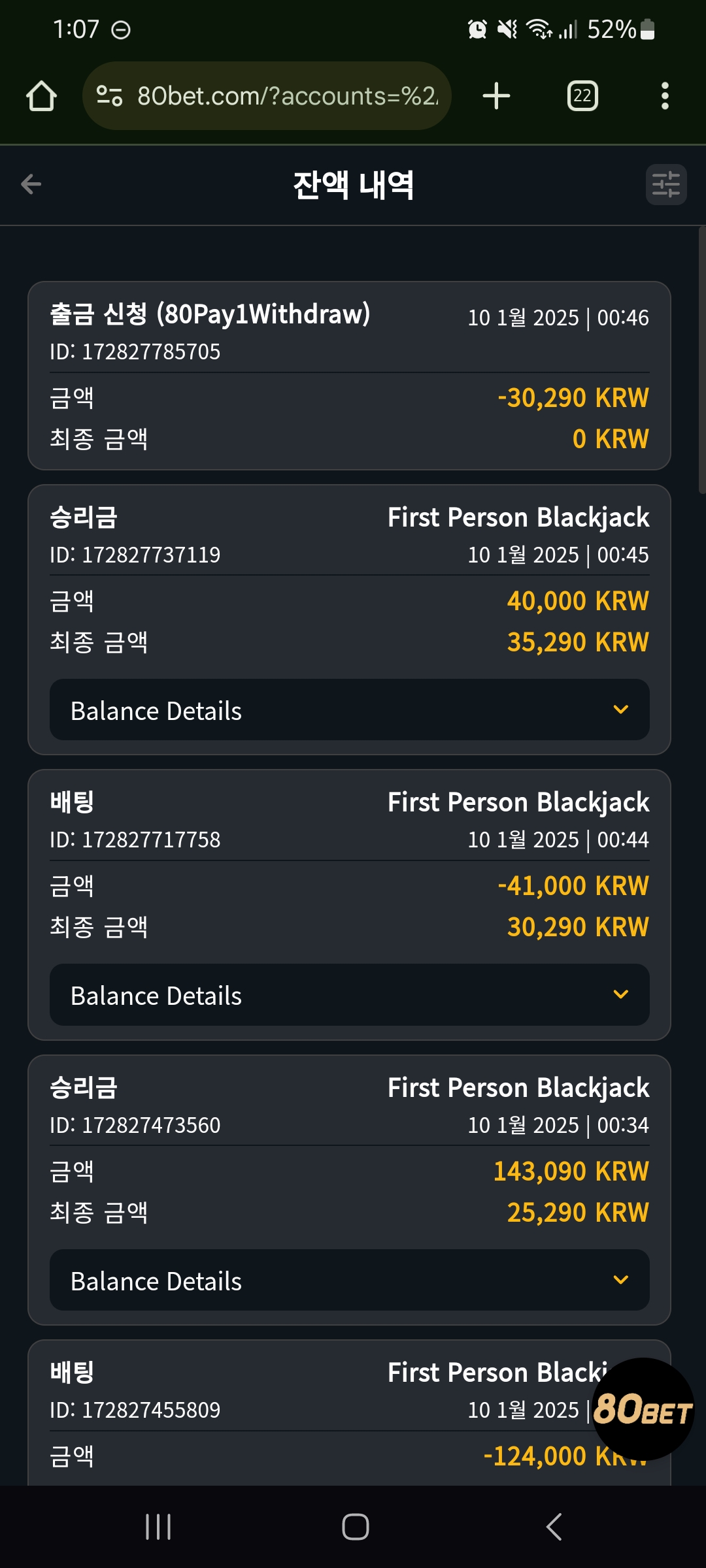This screenshot has height=1568, width=706.
Task: Tap the 80bet.com address bar
Action: tap(267, 96)
